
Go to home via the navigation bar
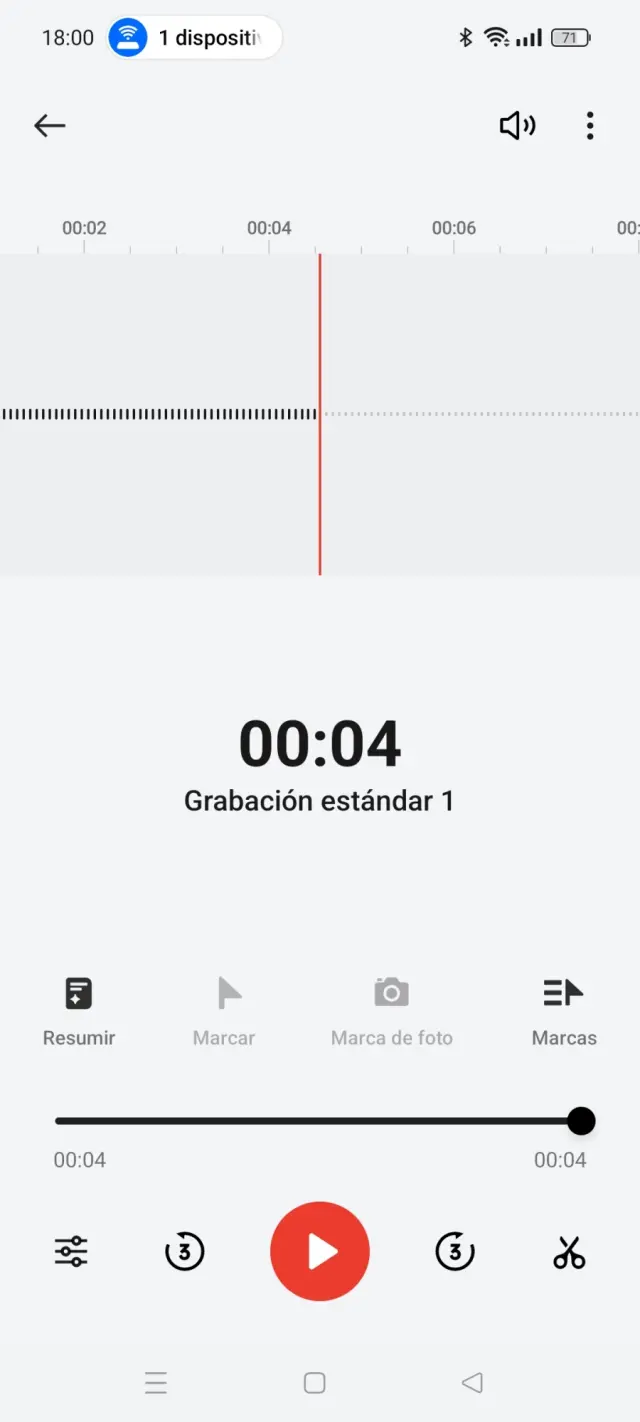[314, 1383]
